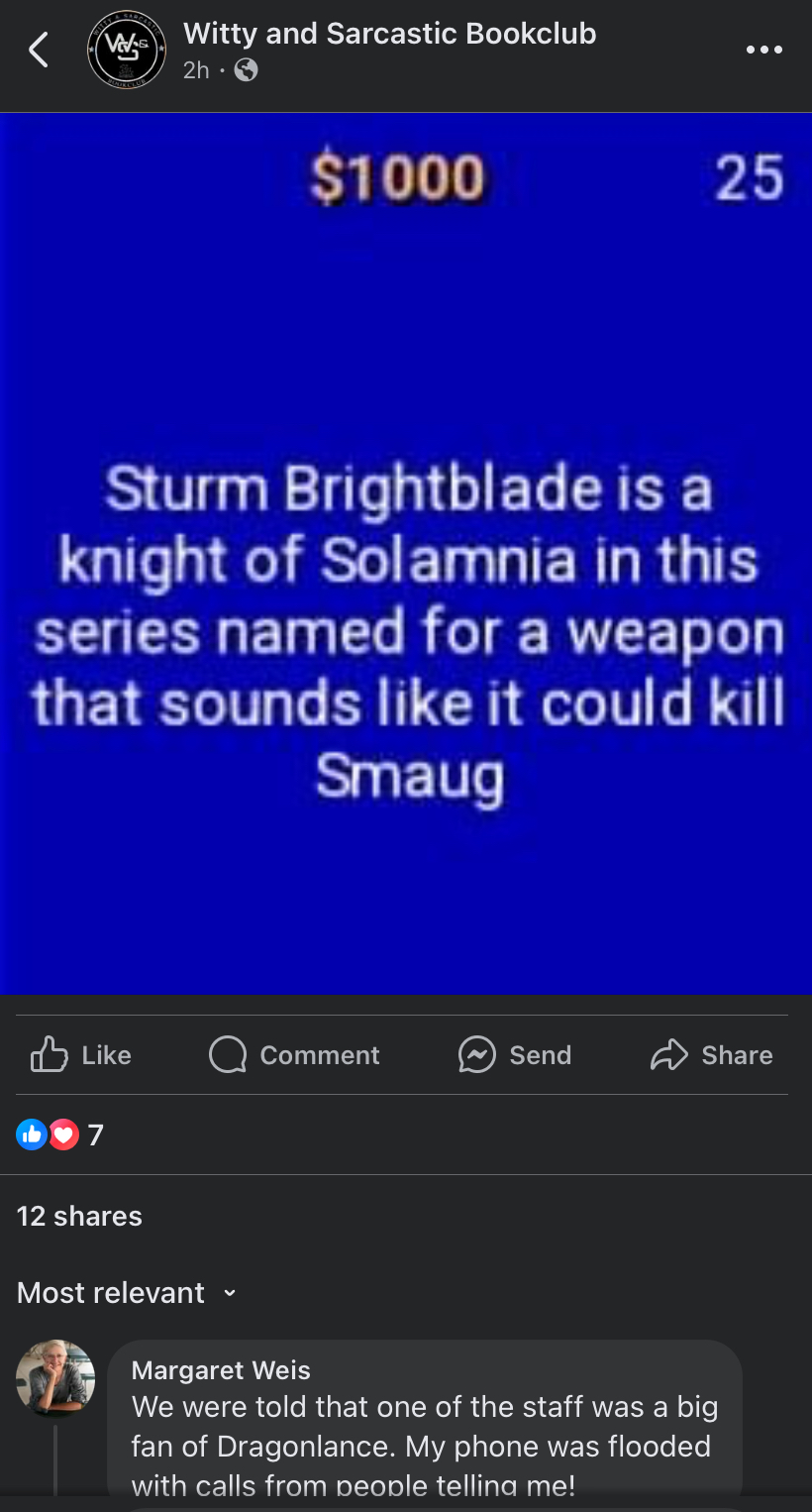The image size is (812, 1512).
Task: View the 7 reactions list
Action: click(61, 1134)
